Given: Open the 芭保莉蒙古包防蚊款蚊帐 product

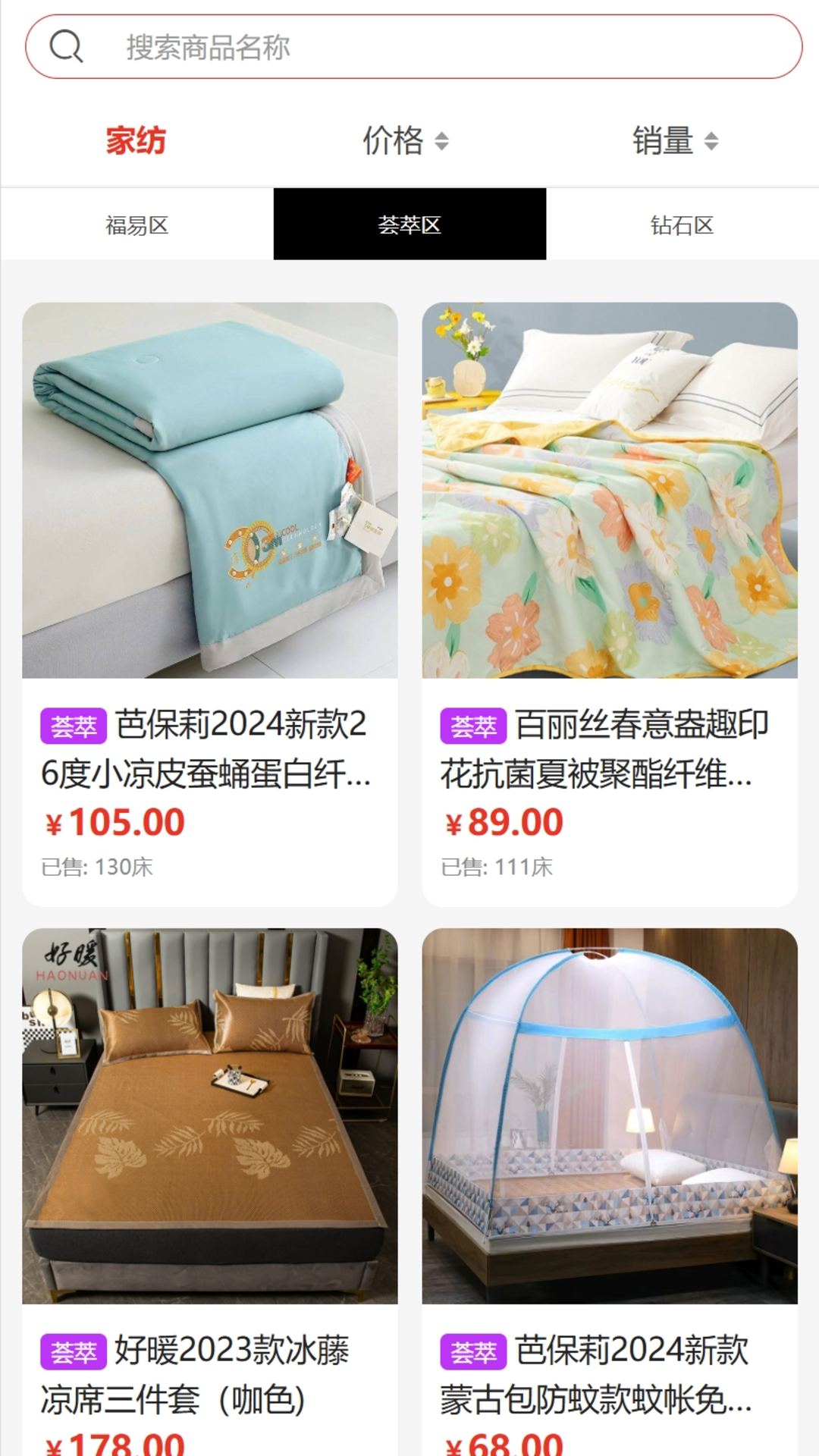Looking at the screenshot, I should (x=610, y=1192).
